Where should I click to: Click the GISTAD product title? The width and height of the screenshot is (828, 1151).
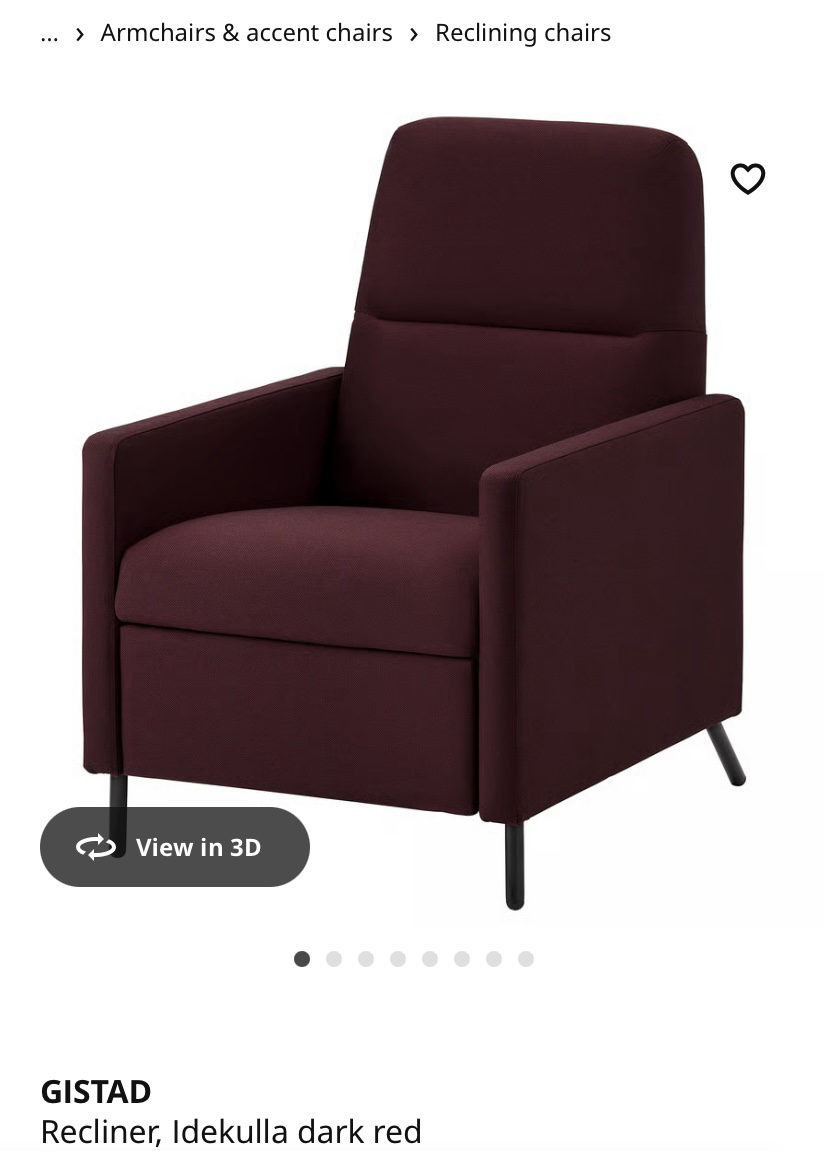point(95,1091)
